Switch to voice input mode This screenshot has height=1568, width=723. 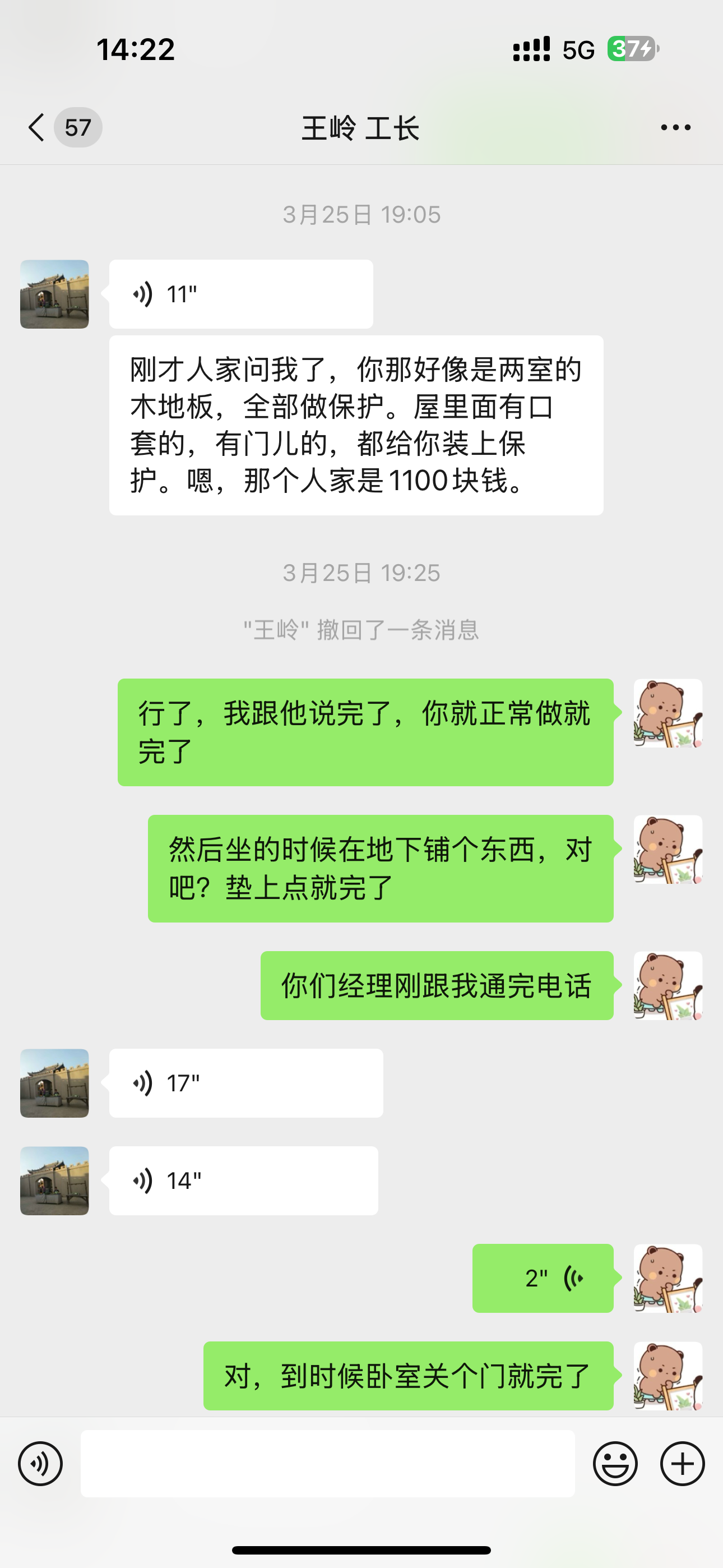(40, 1464)
